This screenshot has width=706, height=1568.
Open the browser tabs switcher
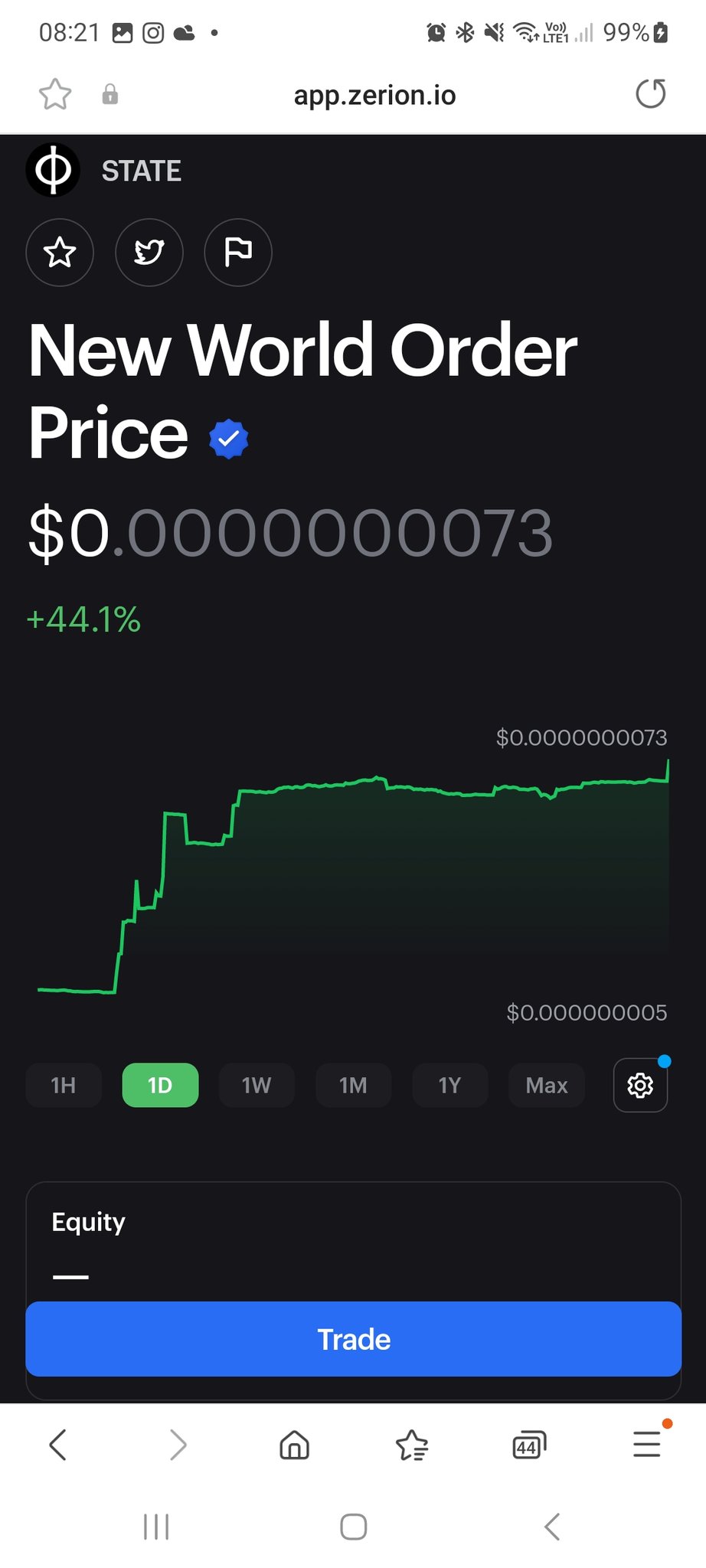point(529,1445)
